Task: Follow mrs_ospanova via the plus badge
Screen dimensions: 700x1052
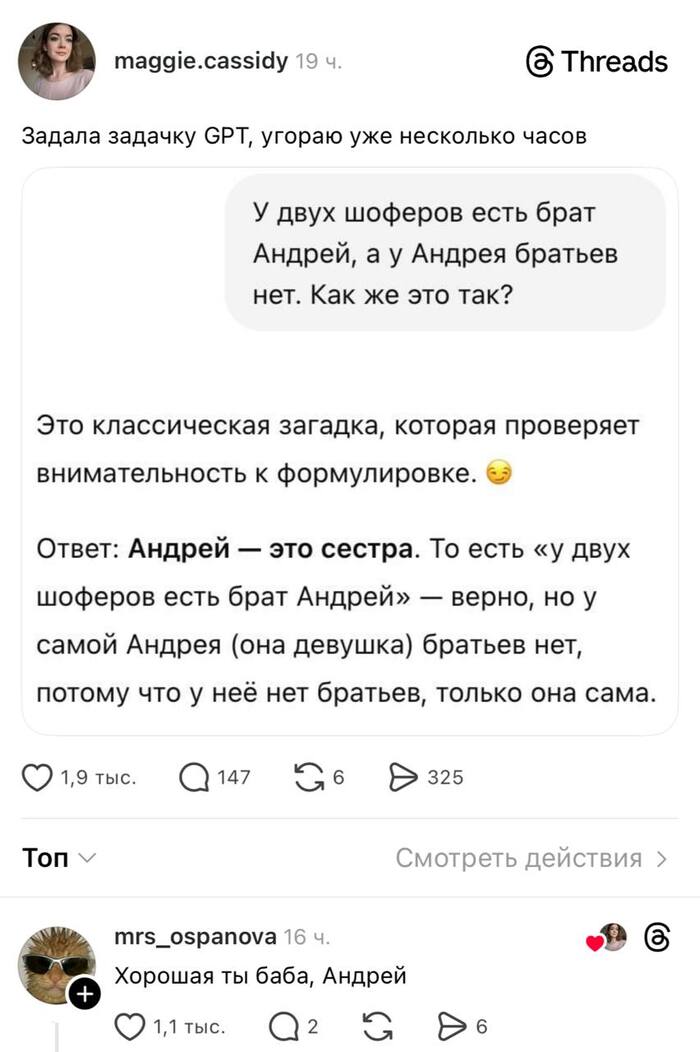Action: [x=85, y=994]
